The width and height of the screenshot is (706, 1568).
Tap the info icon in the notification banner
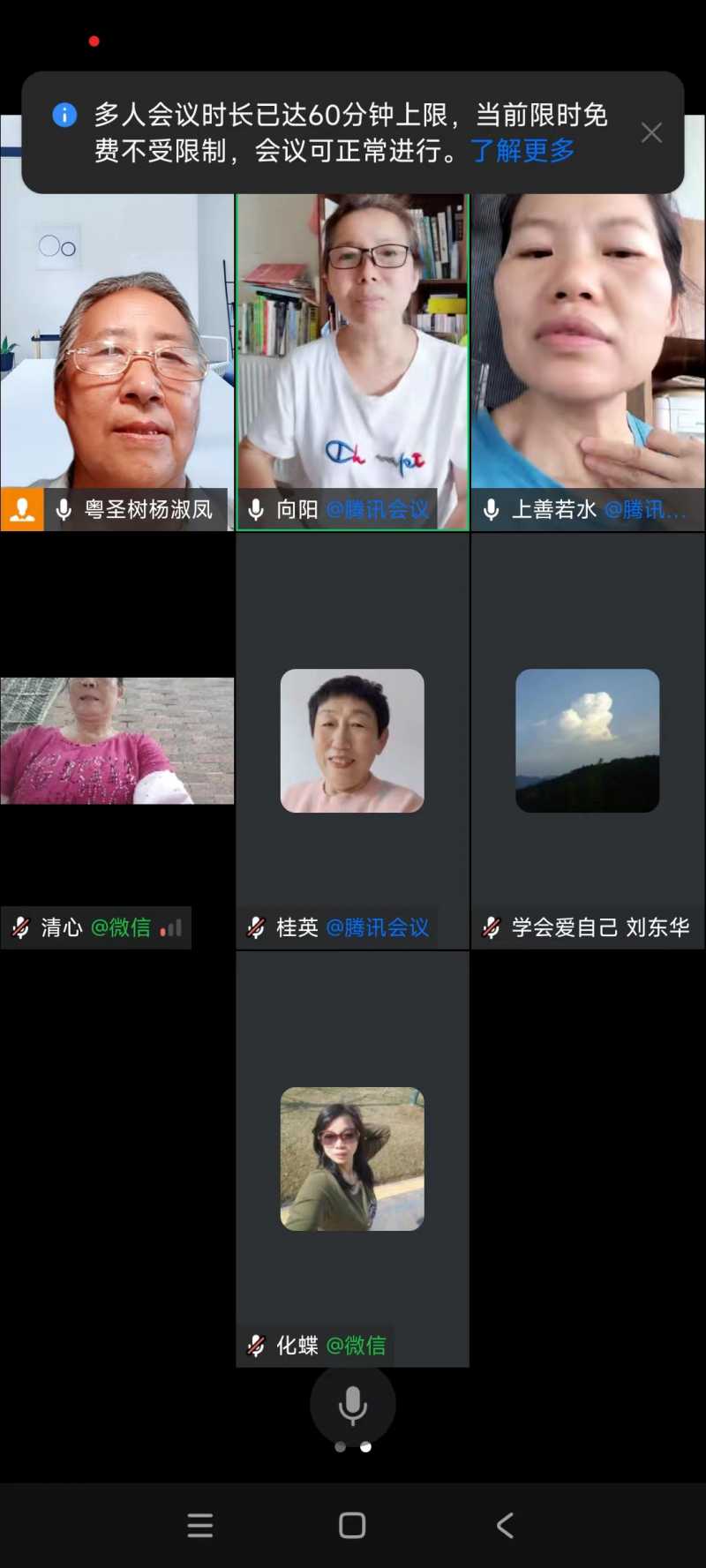64,115
